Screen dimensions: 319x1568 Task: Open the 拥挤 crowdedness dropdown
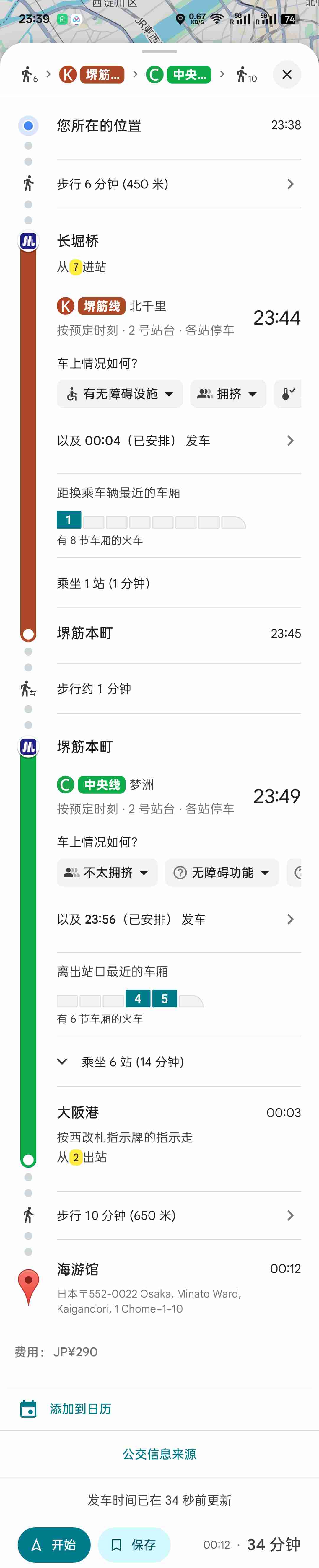tap(228, 394)
